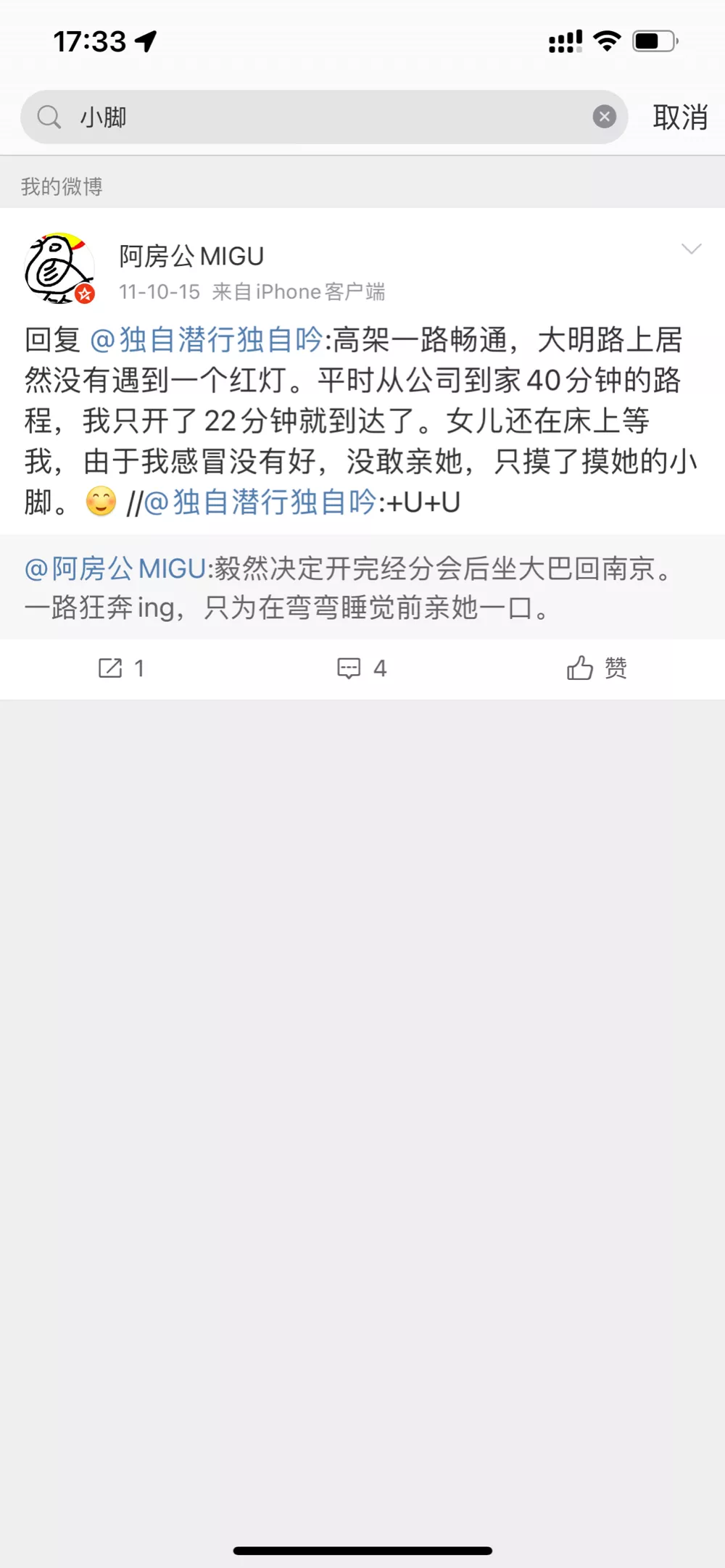Open the @阿房公MIGU link in the quoted post

point(116,569)
